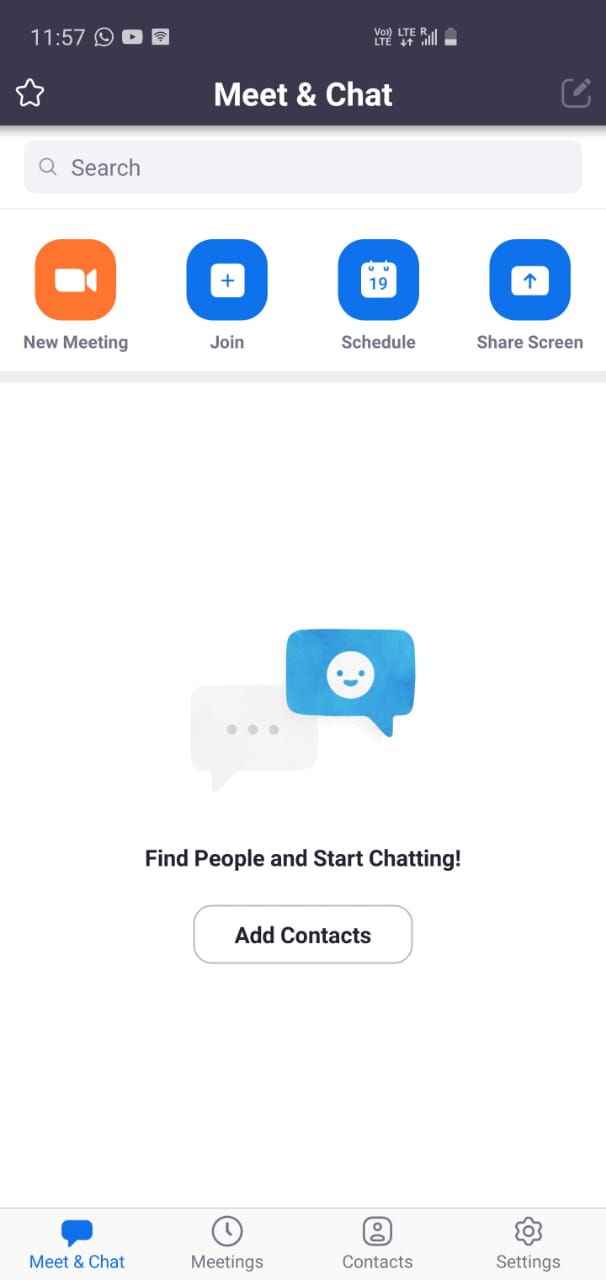This screenshot has height=1280, width=606.
Task: Compose a new chat message
Action: tap(576, 93)
